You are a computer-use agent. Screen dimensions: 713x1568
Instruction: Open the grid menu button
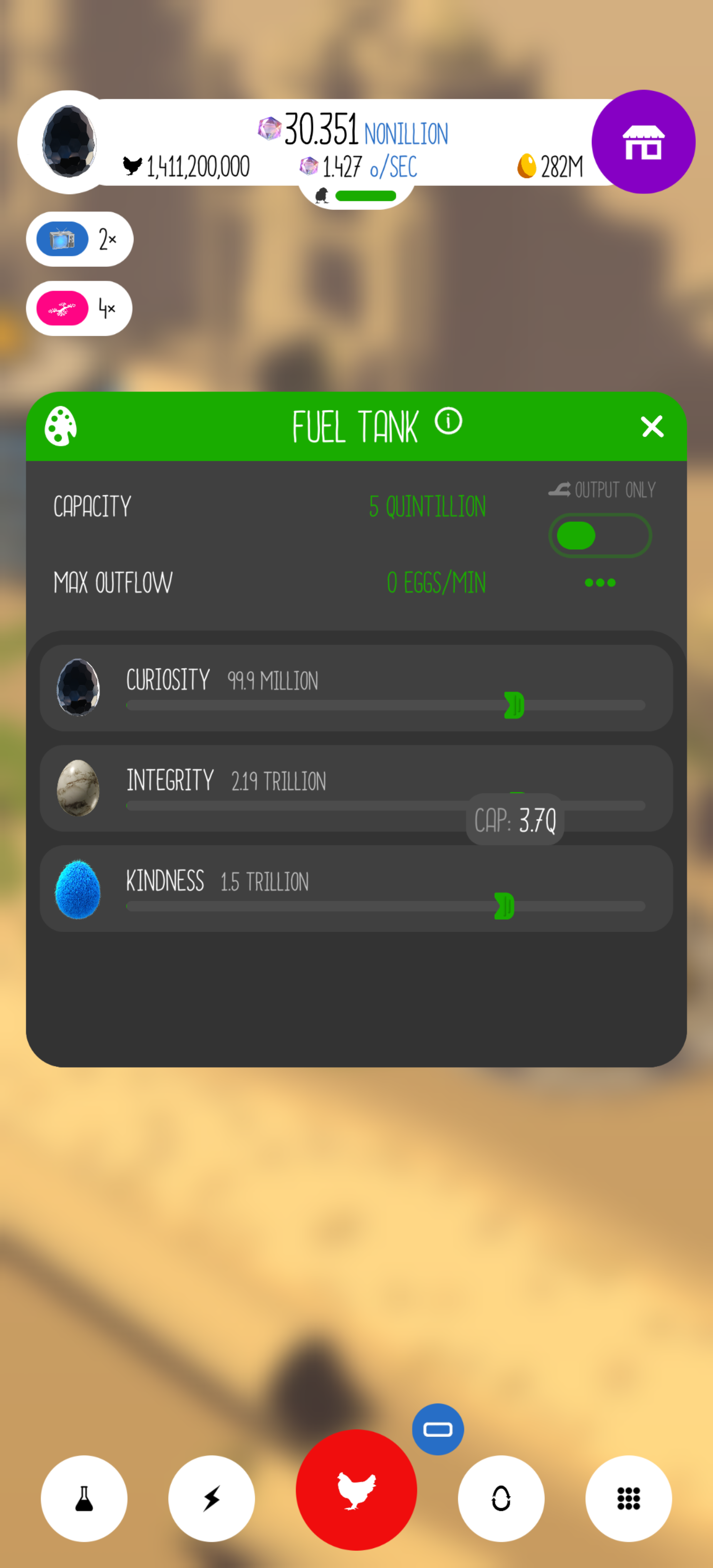[628, 1498]
